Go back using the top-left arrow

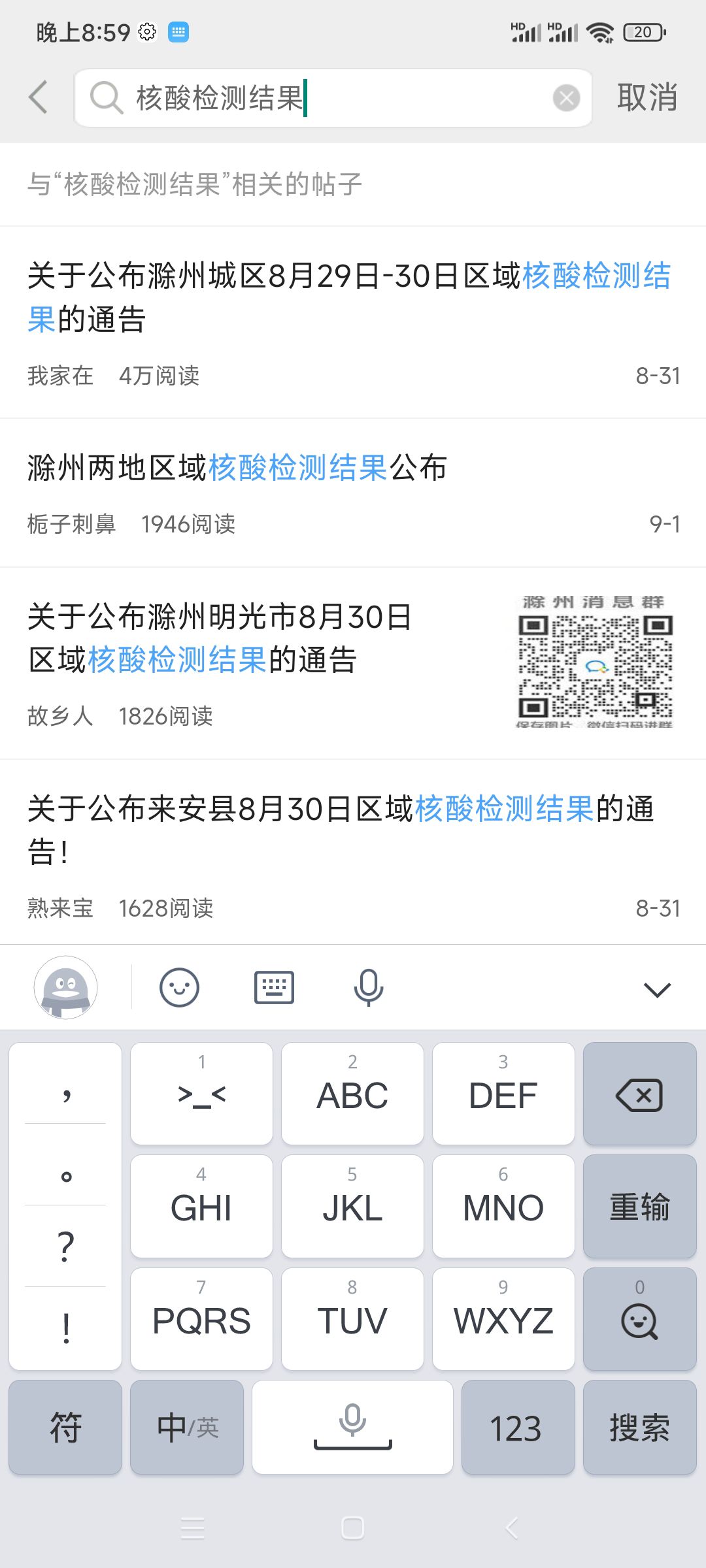coord(39,97)
